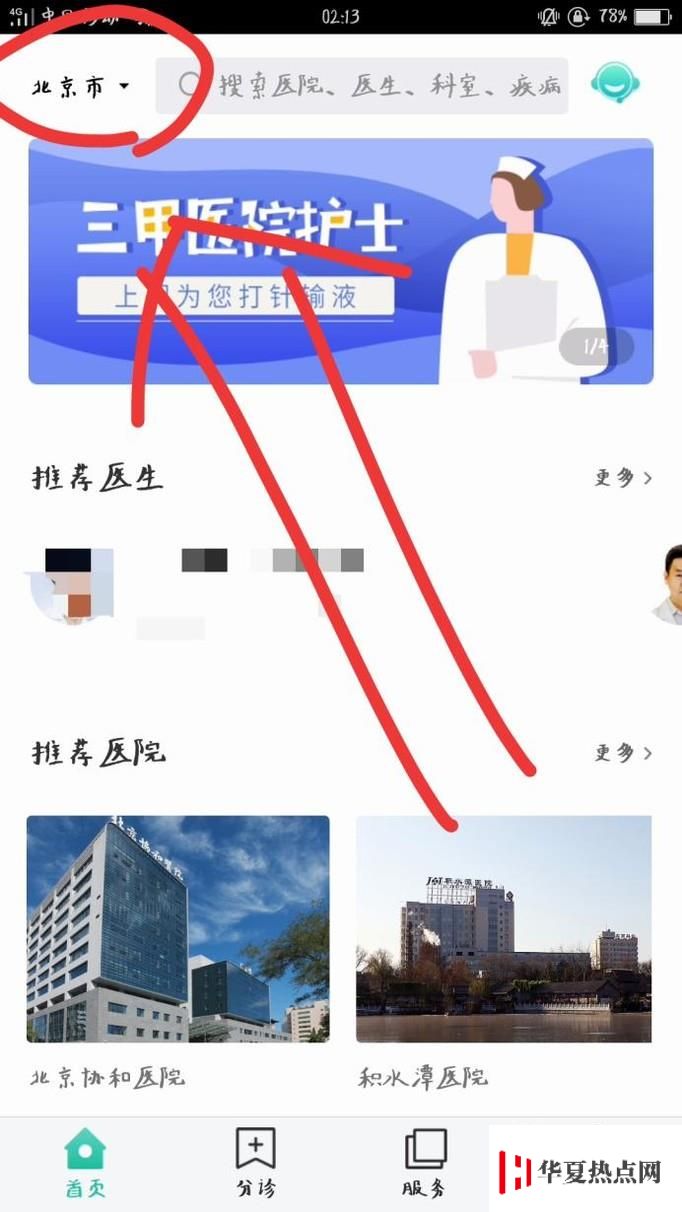Viewport: 682px width, 1212px height.
Task: Open the customer service headset icon
Action: (616, 85)
